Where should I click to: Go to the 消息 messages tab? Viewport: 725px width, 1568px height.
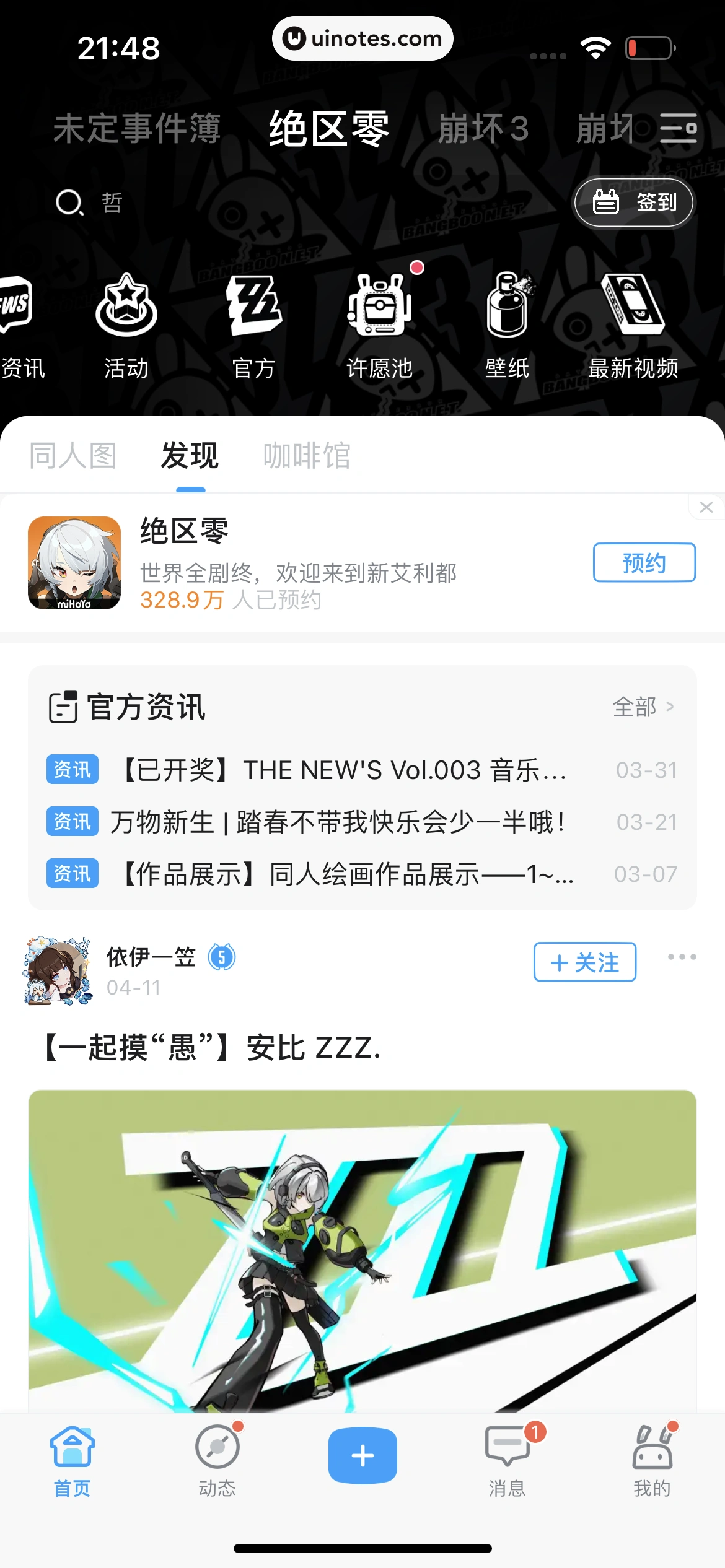pyautogui.click(x=507, y=1460)
